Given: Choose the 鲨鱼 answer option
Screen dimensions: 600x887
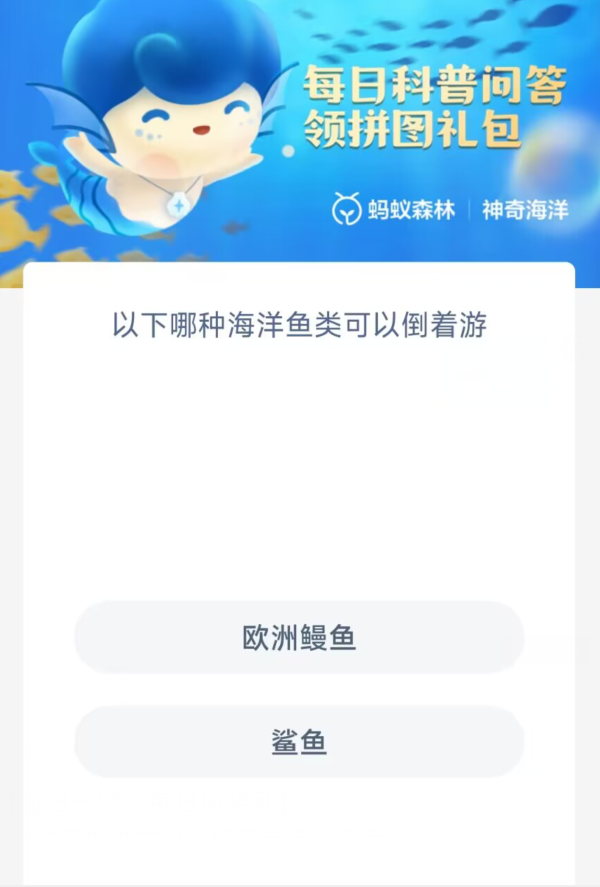Looking at the screenshot, I should click(299, 742).
